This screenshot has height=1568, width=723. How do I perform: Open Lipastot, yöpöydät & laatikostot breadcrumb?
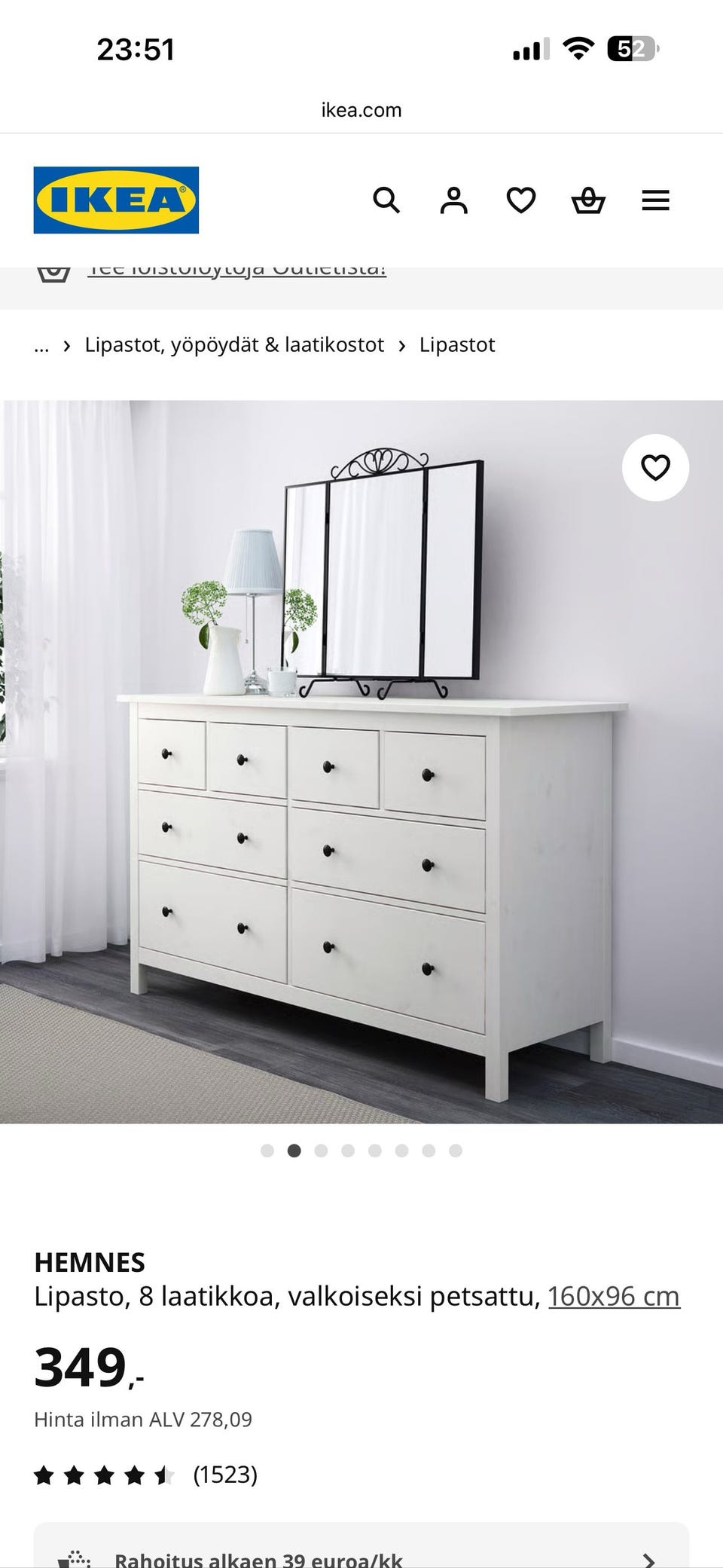[234, 345]
